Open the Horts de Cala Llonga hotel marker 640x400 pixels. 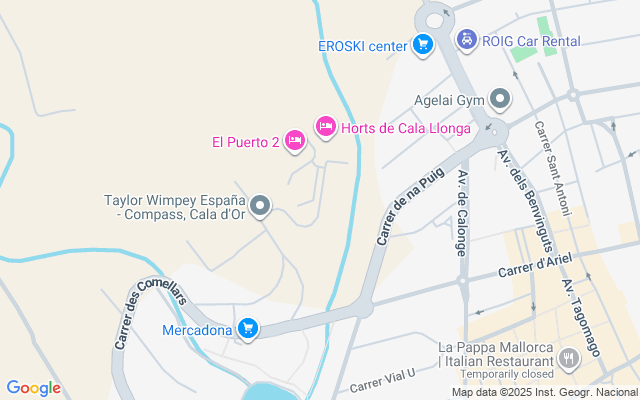(x=325, y=126)
